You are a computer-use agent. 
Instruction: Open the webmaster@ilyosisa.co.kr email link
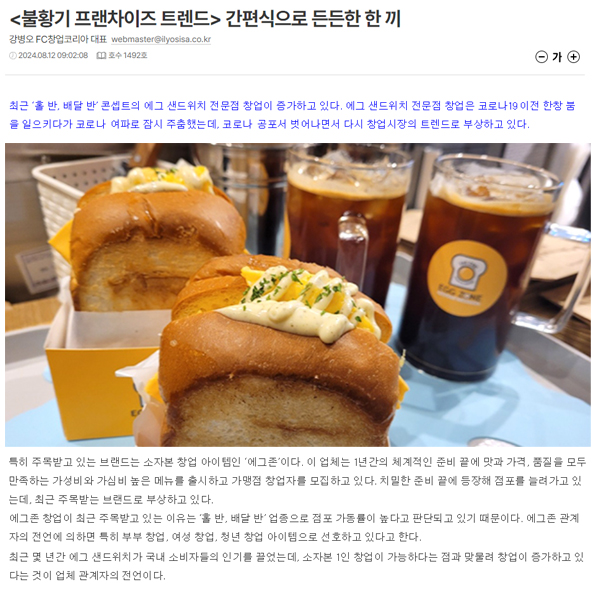160,40
